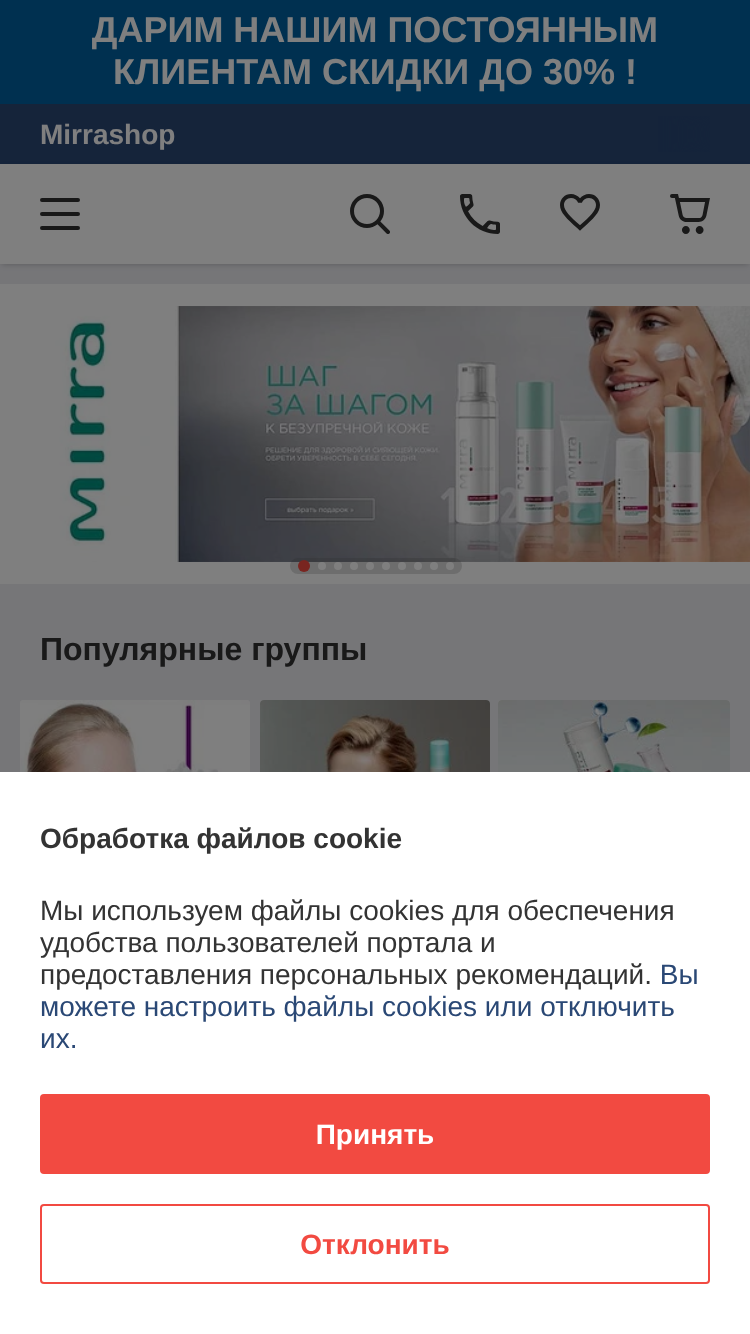View favorites via the heart icon

coord(580,213)
